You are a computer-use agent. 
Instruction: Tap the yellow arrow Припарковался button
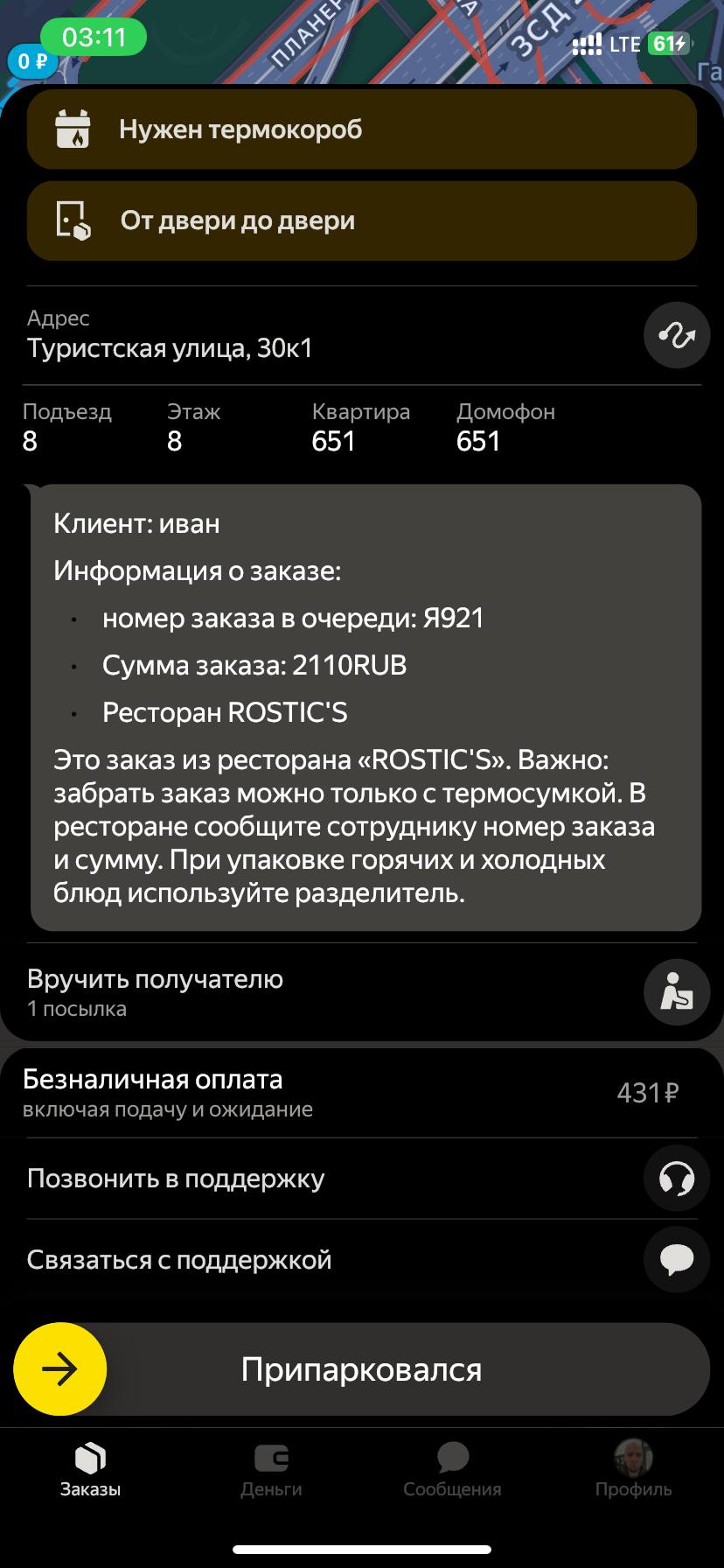coord(60,1369)
